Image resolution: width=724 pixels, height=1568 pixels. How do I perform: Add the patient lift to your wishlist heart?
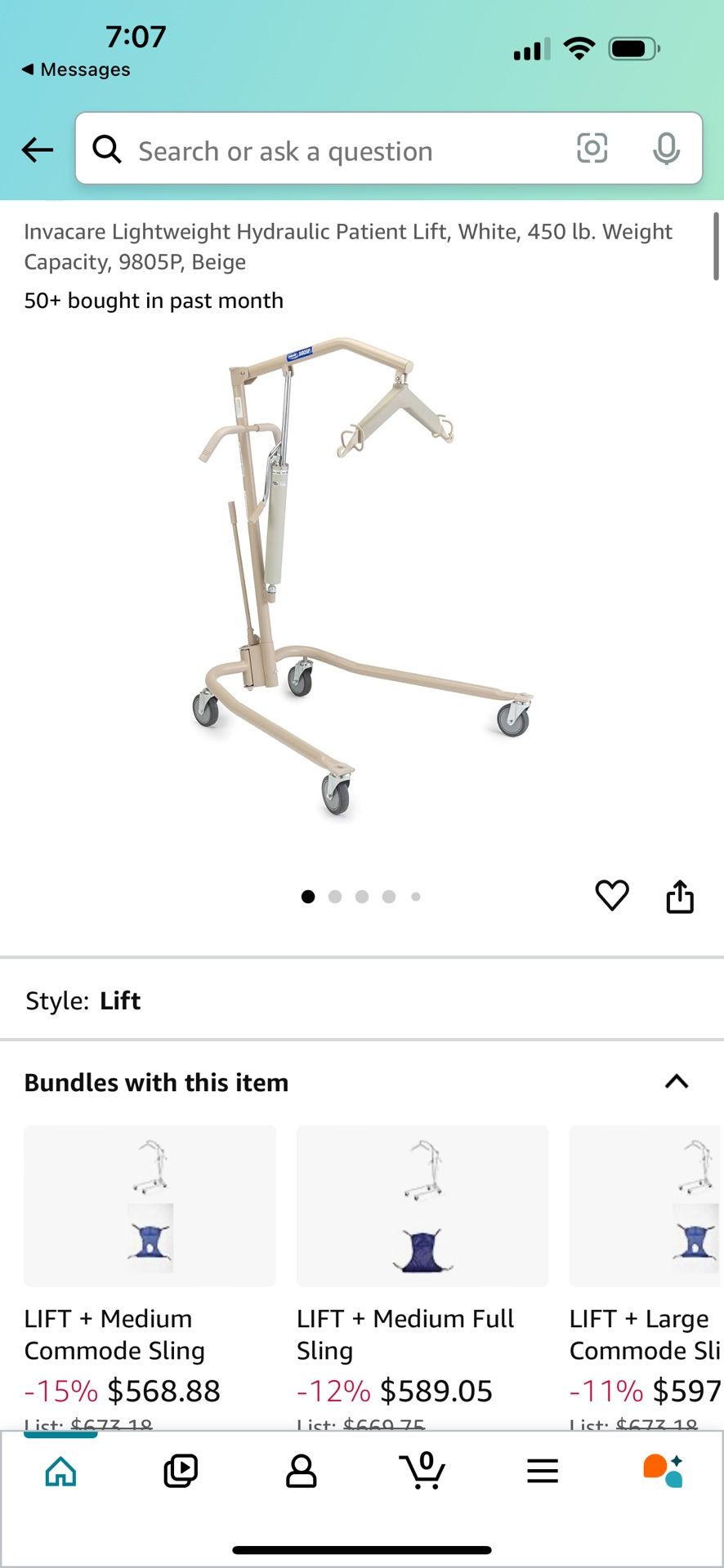[612, 895]
